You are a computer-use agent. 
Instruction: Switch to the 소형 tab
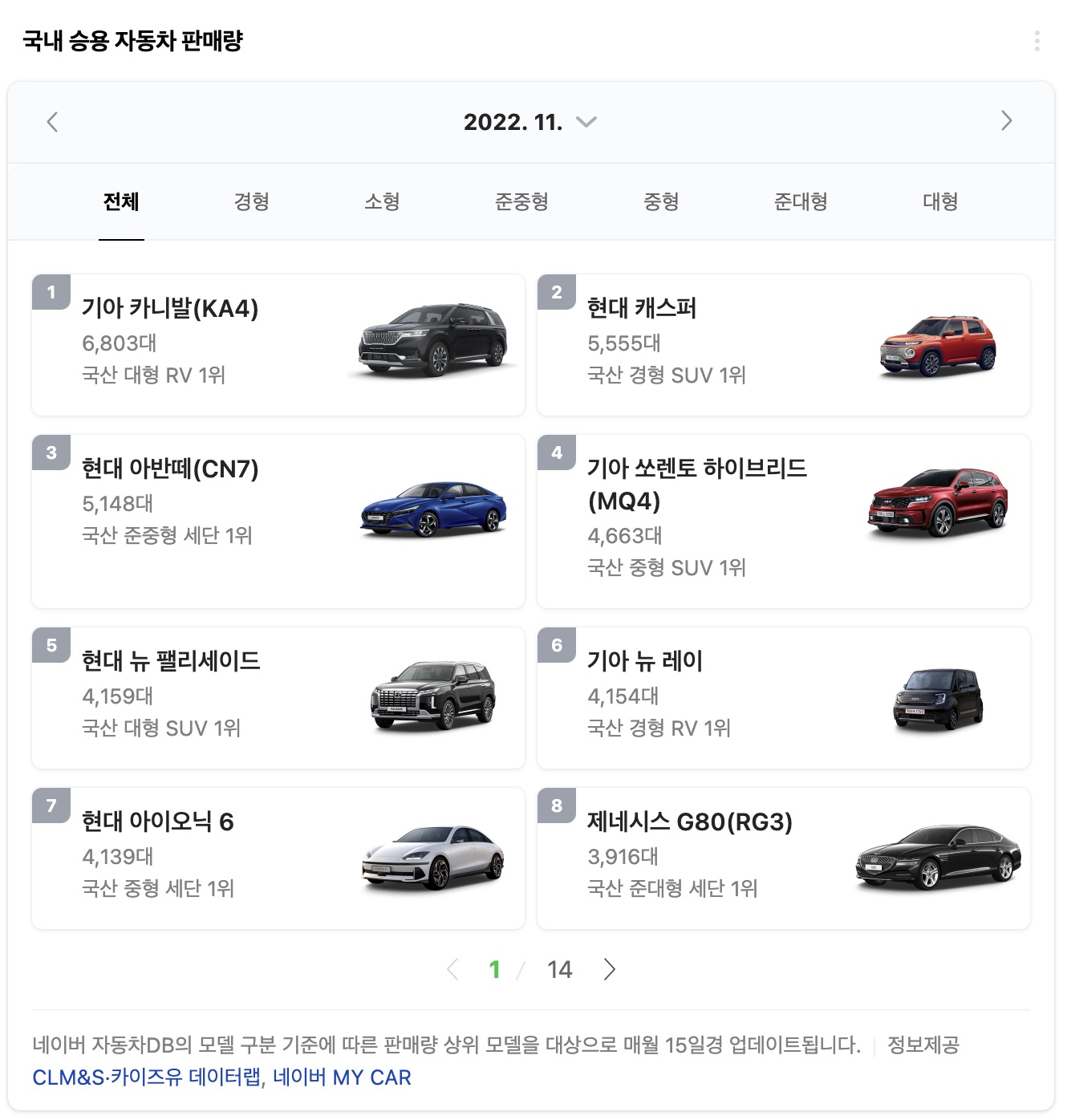[383, 202]
